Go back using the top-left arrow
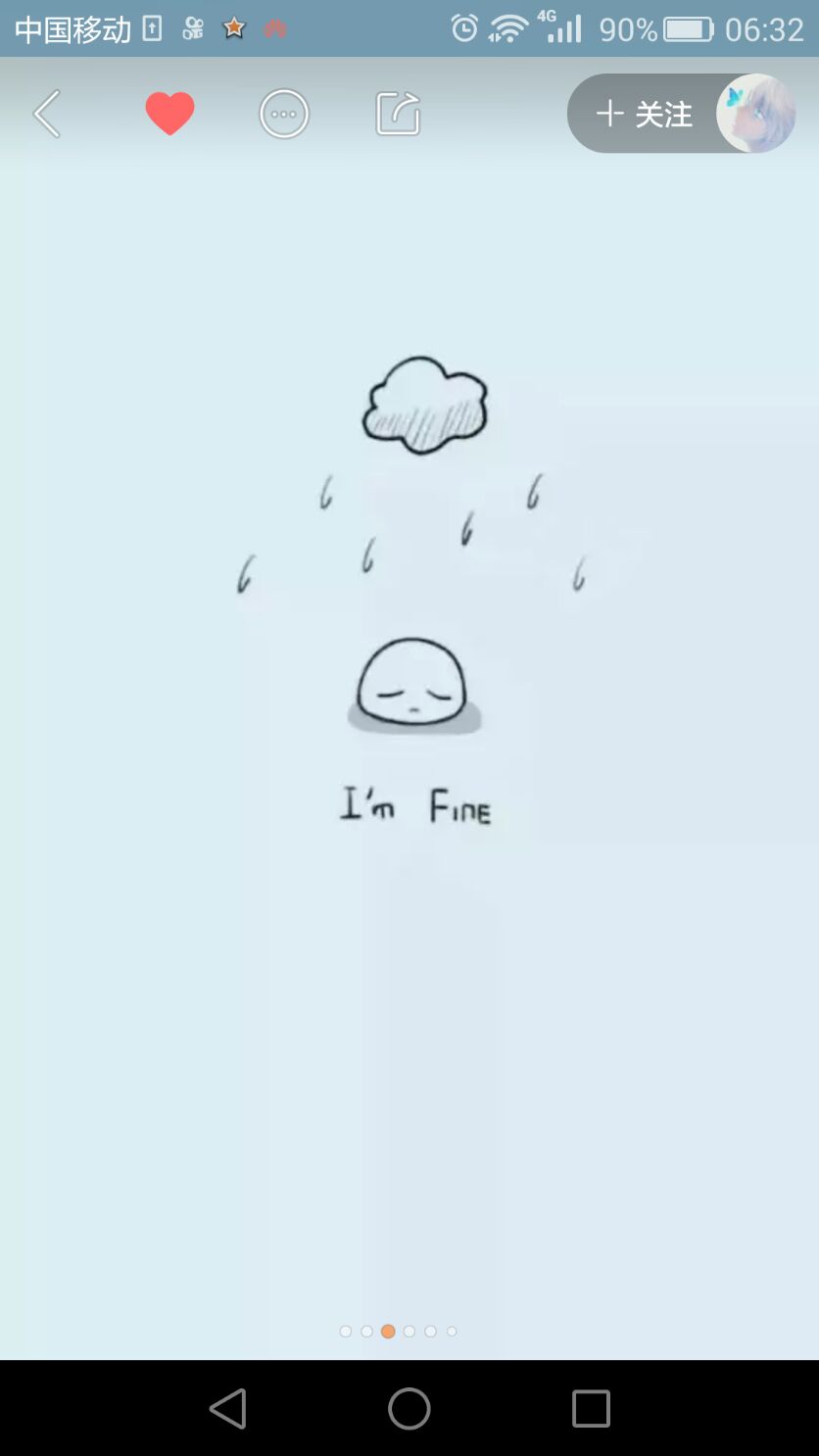 47,114
